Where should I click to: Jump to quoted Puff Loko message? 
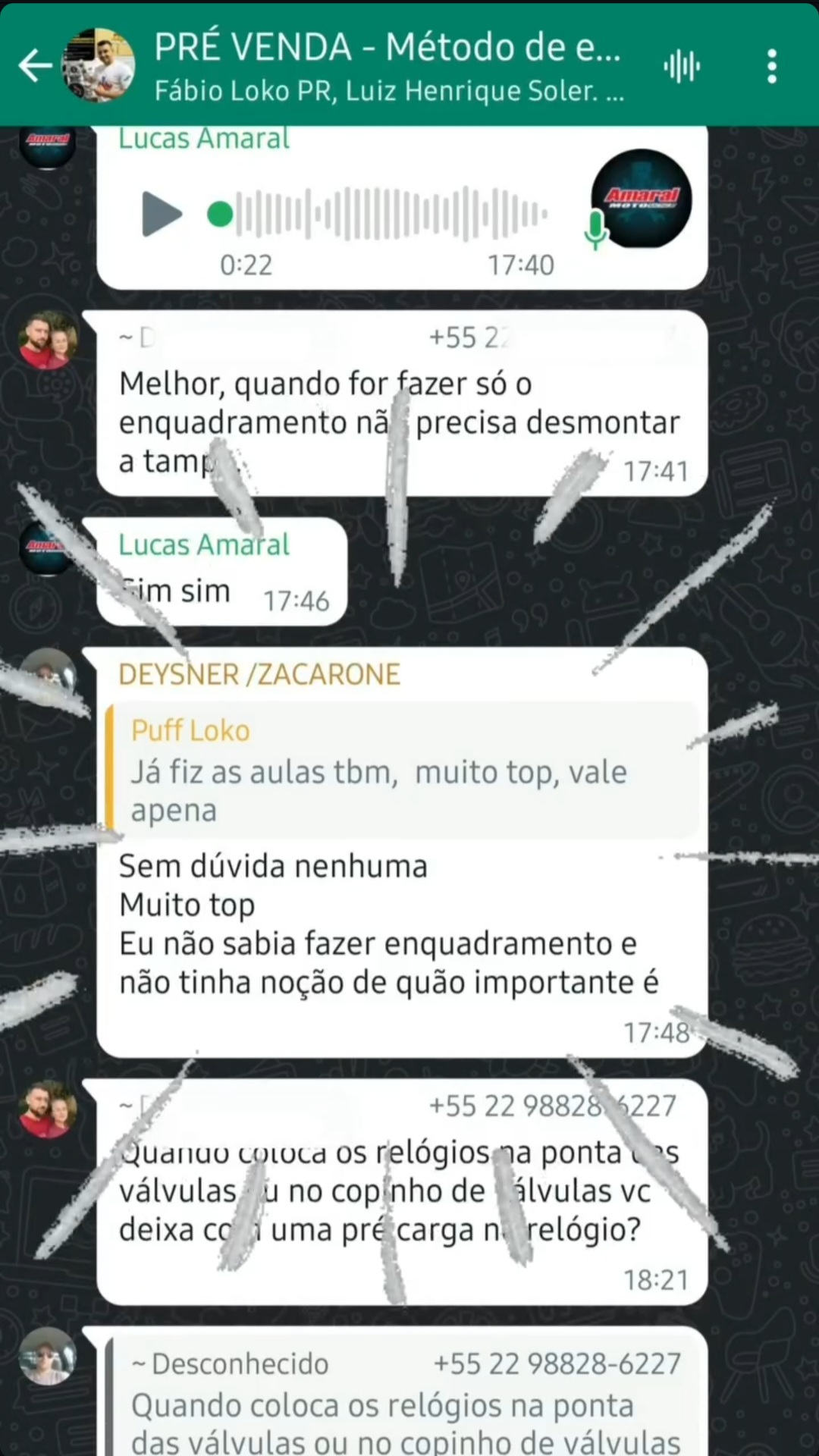tap(402, 770)
